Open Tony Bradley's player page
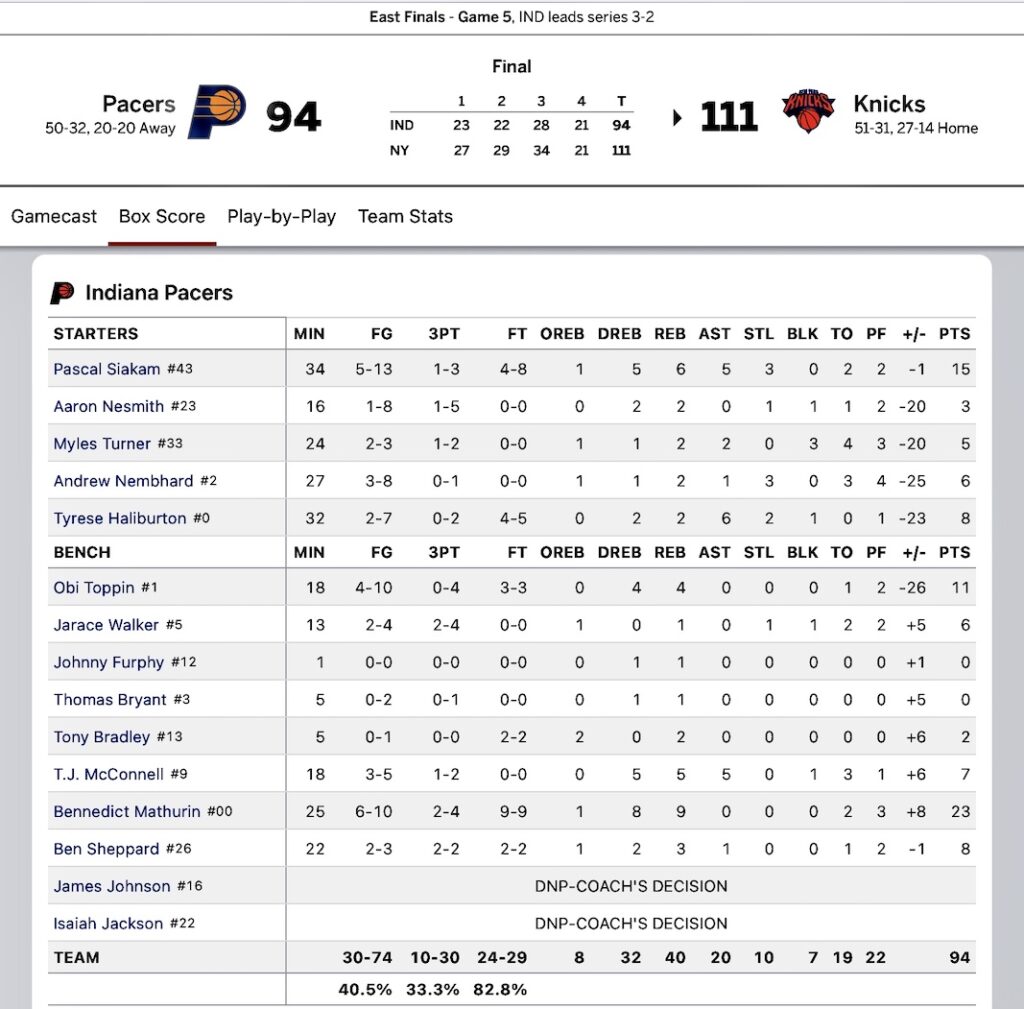The image size is (1024, 1009). point(102,737)
